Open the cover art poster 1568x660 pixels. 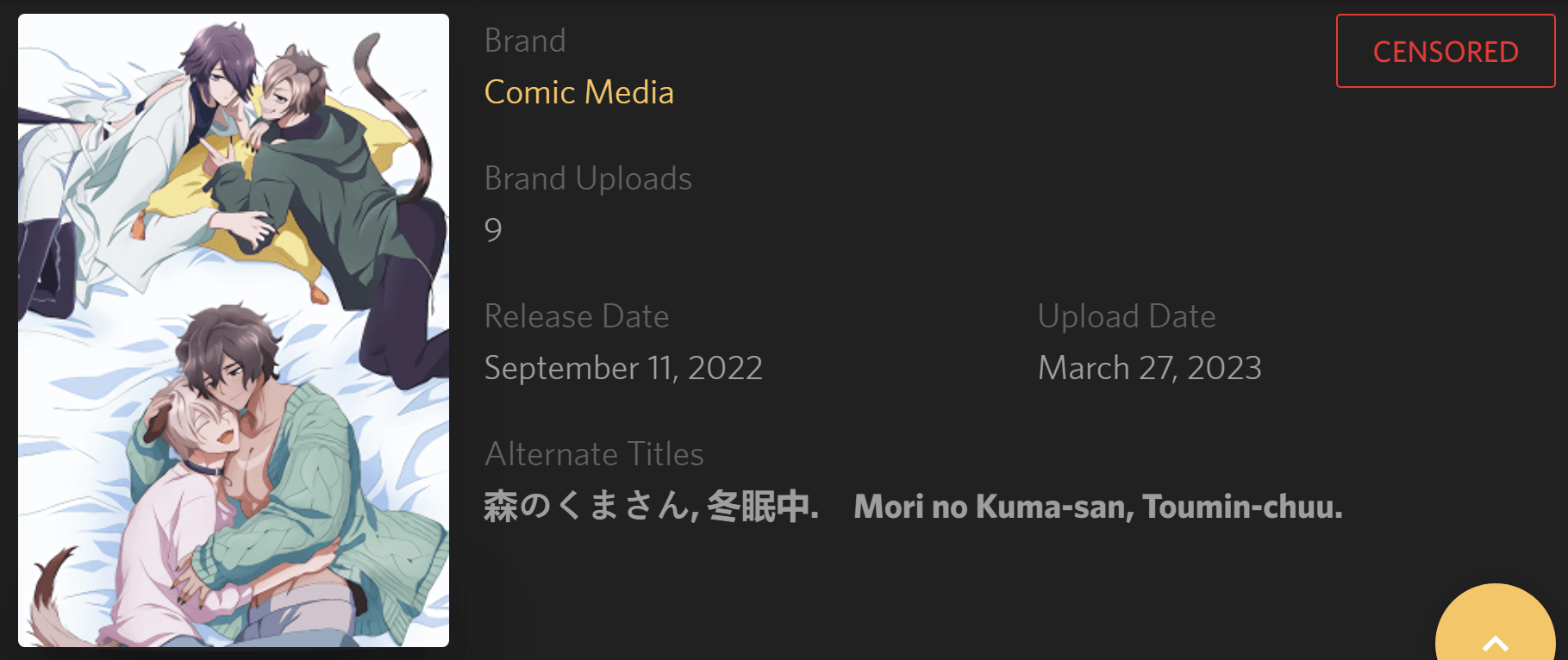coord(234,330)
